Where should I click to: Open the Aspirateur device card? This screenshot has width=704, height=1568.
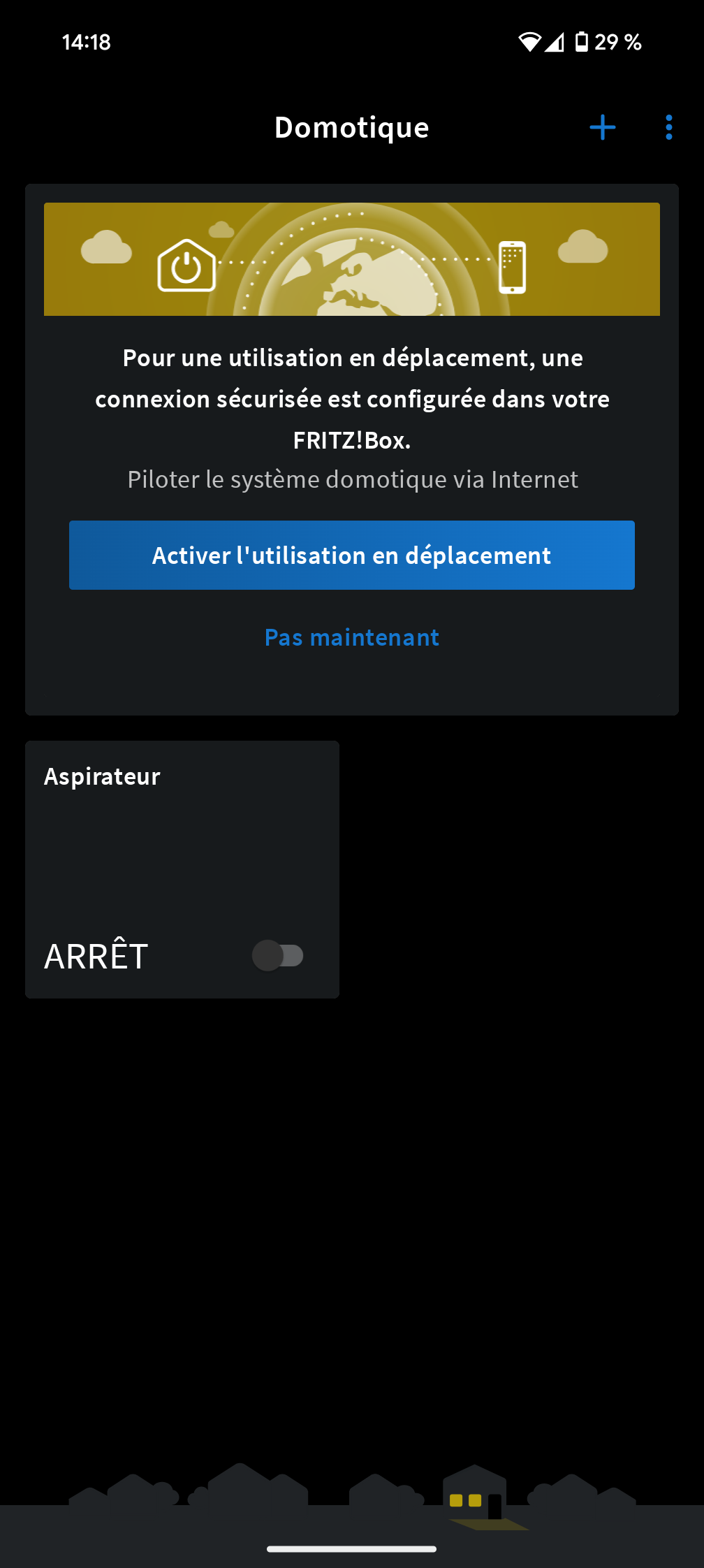pos(182,869)
